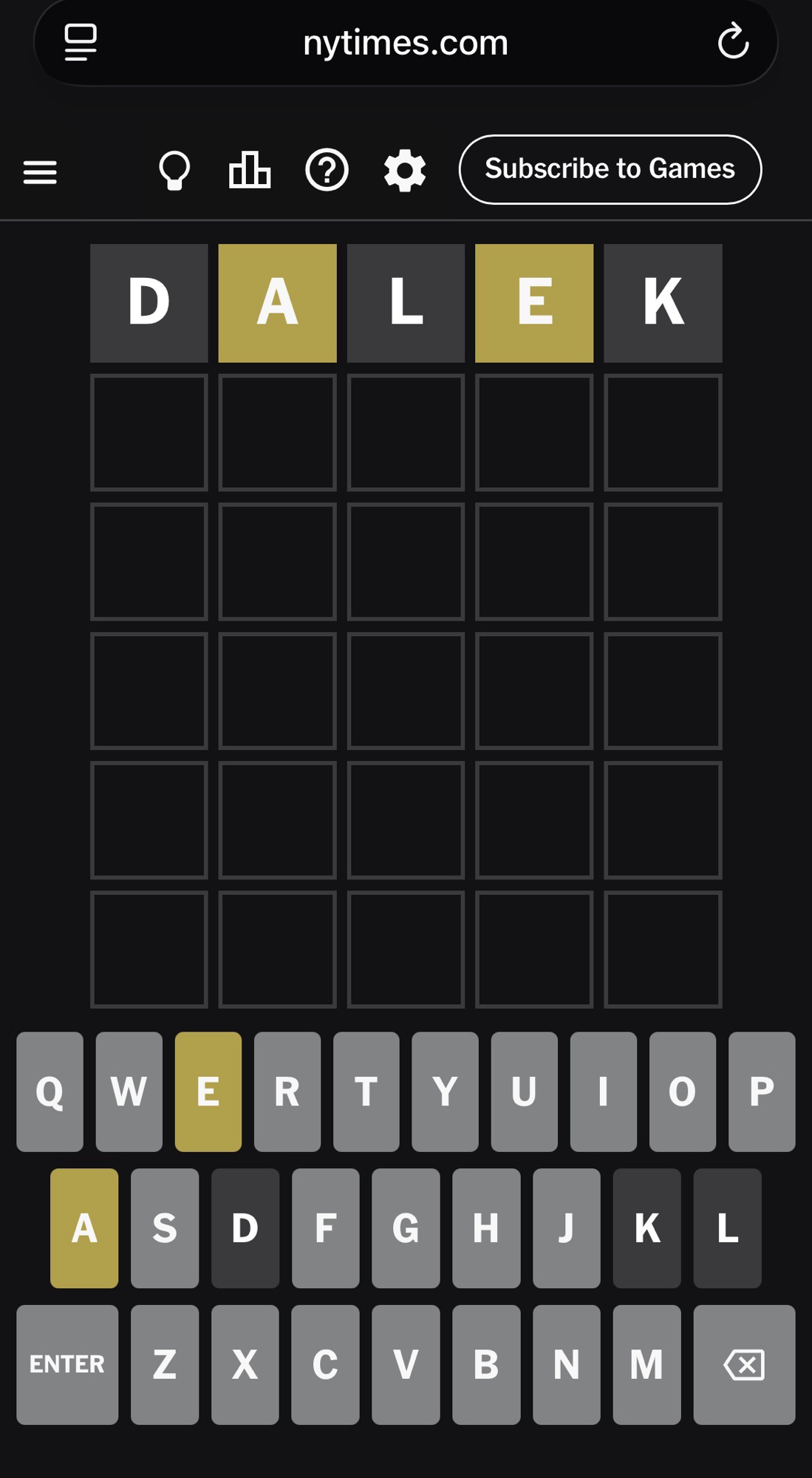View the statistics chart
This screenshot has width=812, height=1478.
tap(250, 171)
